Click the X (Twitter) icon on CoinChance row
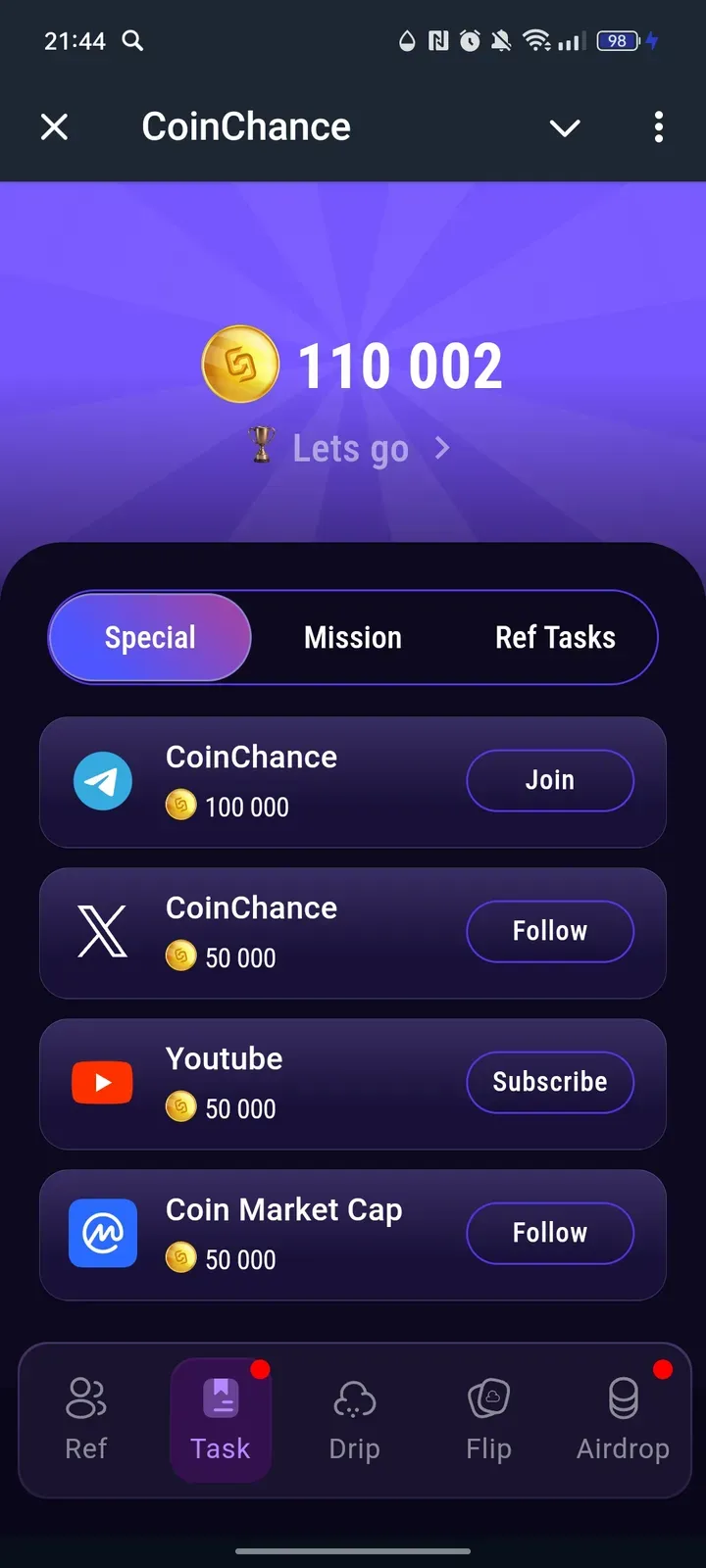Screen dimensions: 706x1568 point(102,932)
